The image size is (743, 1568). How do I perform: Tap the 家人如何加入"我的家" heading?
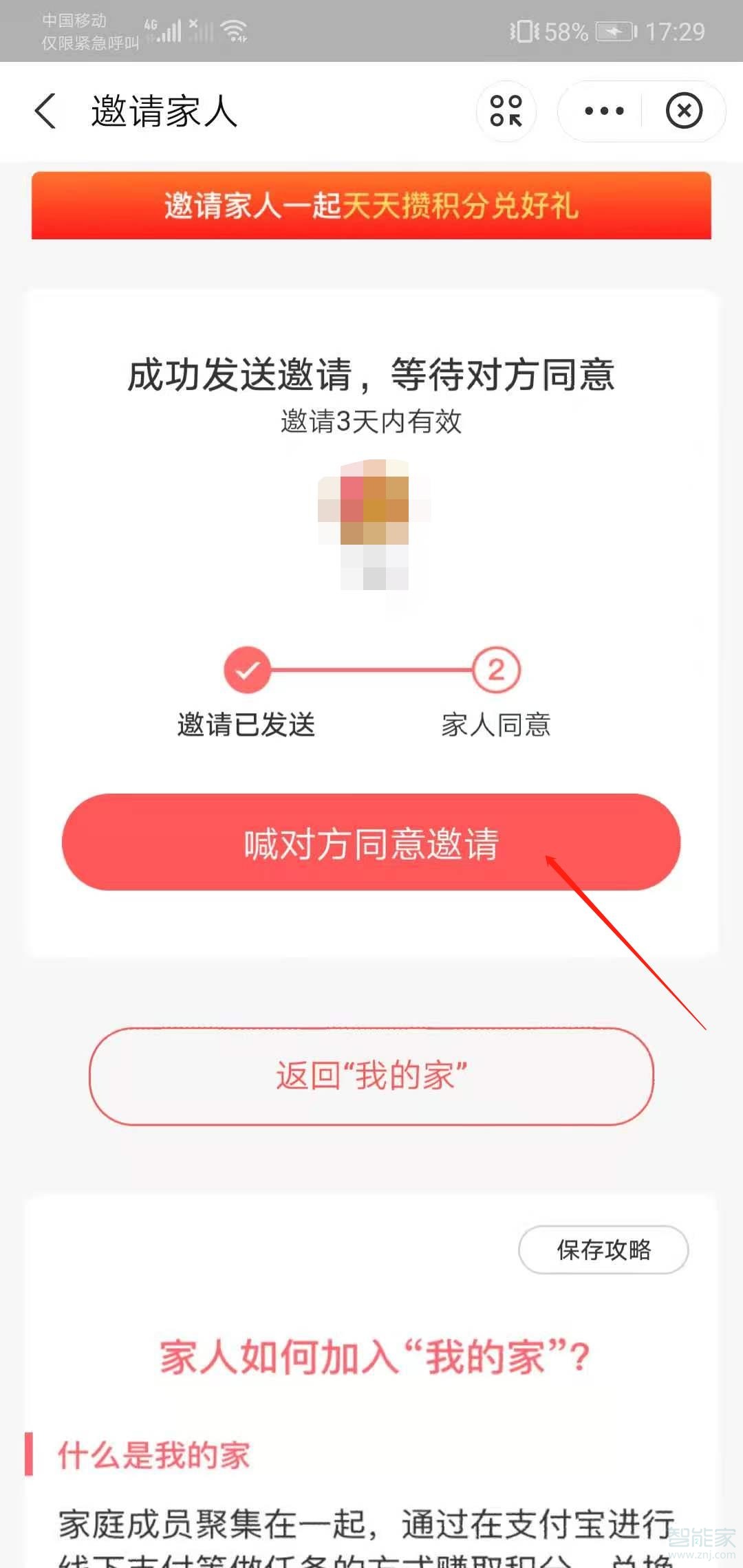(x=371, y=1358)
